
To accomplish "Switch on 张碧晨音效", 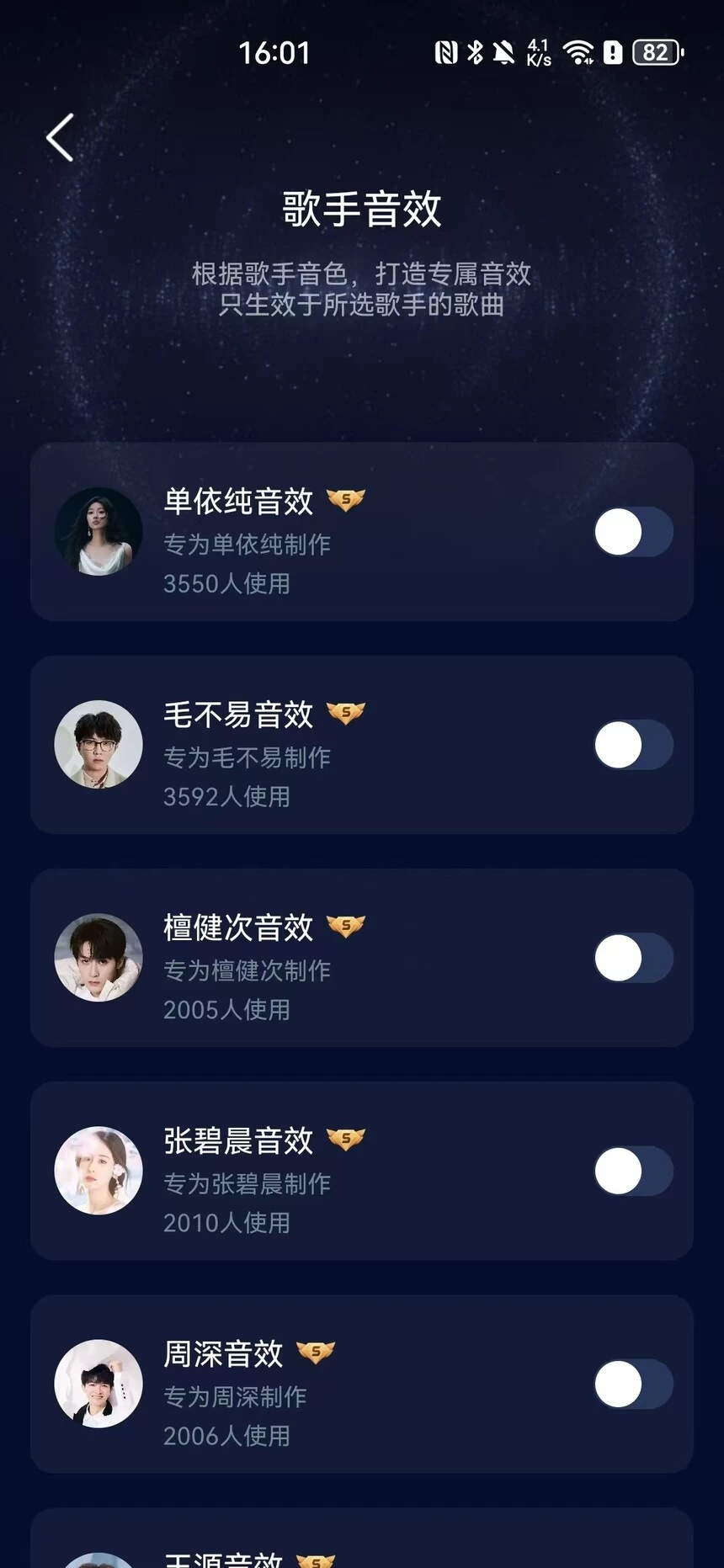I will tap(634, 1171).
